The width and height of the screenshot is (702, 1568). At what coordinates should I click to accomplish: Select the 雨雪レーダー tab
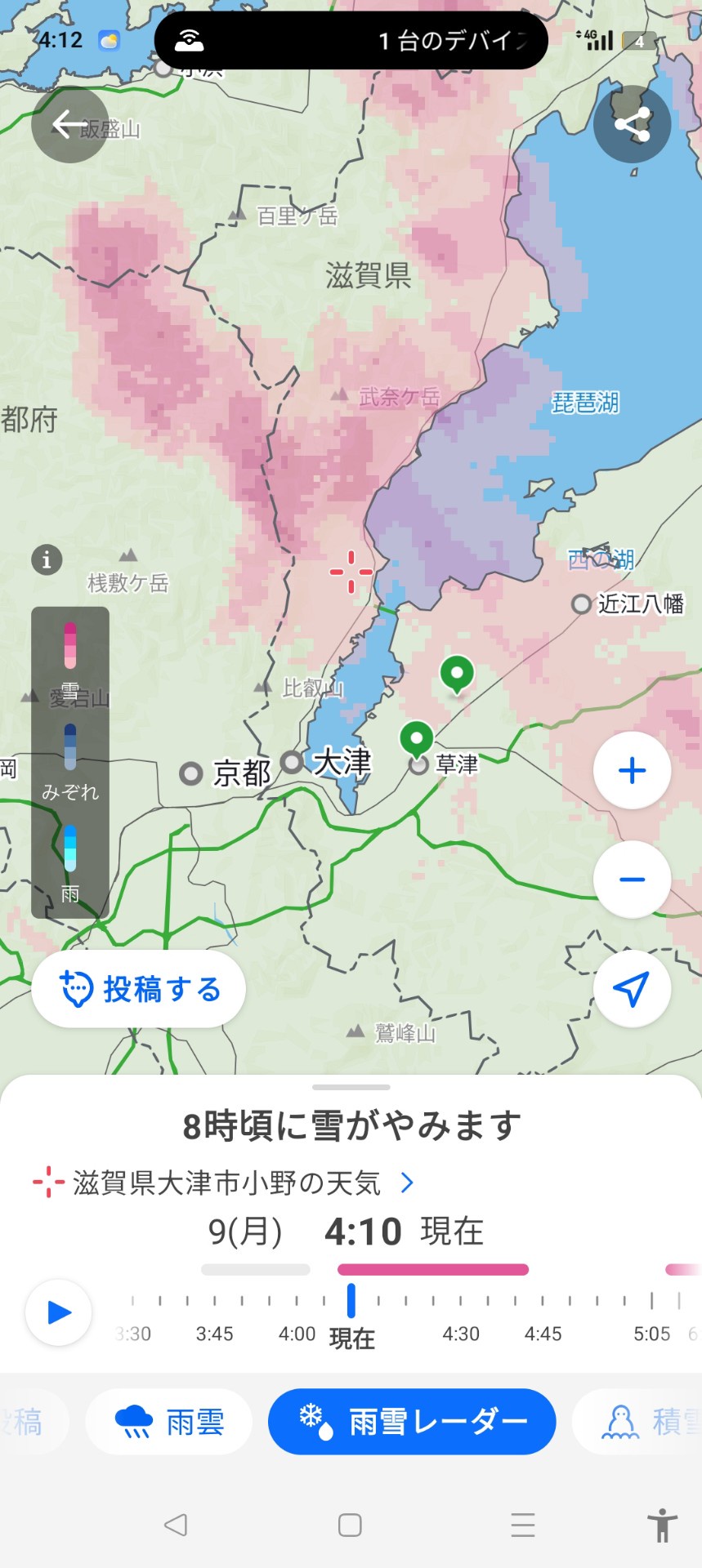pyautogui.click(x=412, y=1422)
